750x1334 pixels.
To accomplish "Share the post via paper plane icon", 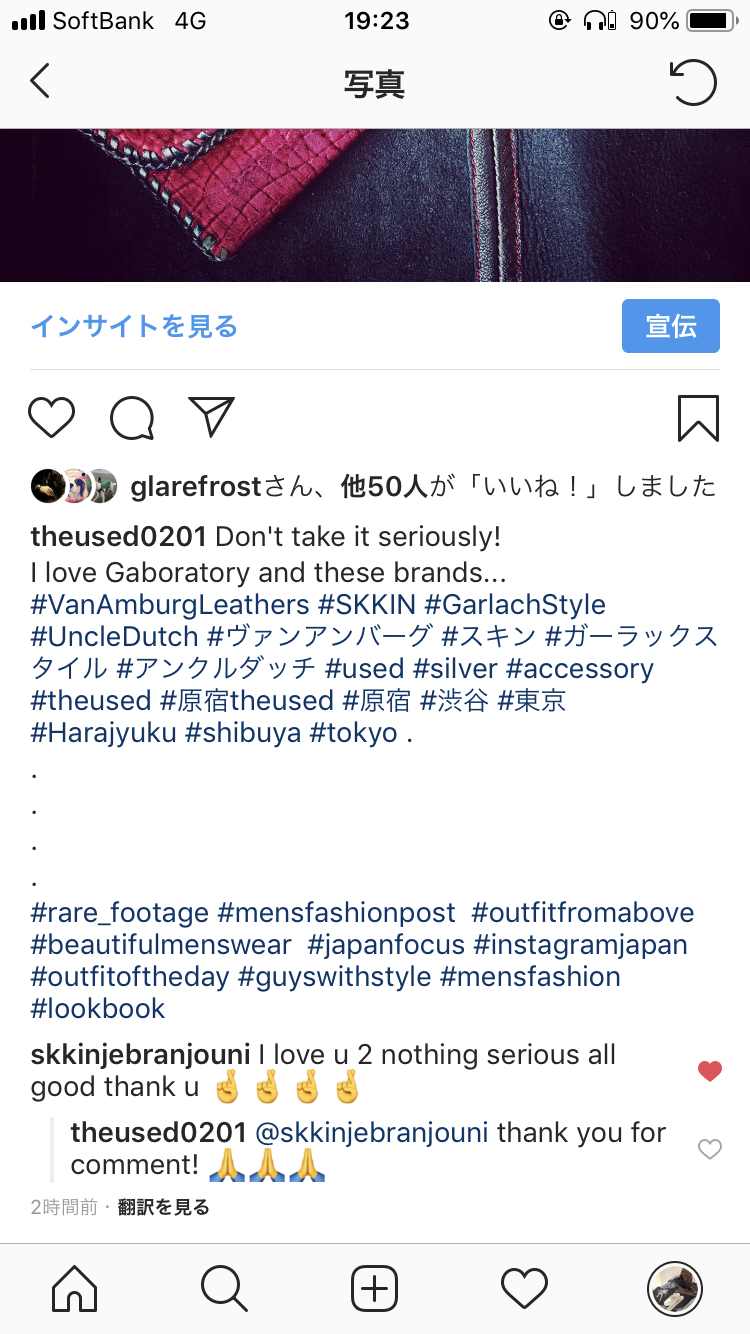I will (x=211, y=417).
